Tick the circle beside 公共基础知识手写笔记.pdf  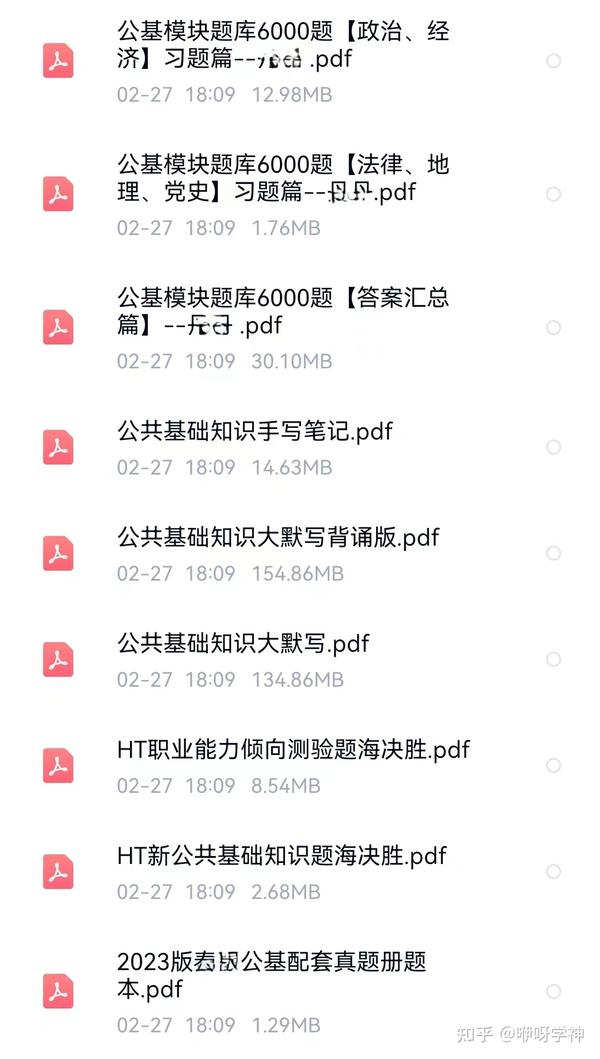point(553,447)
